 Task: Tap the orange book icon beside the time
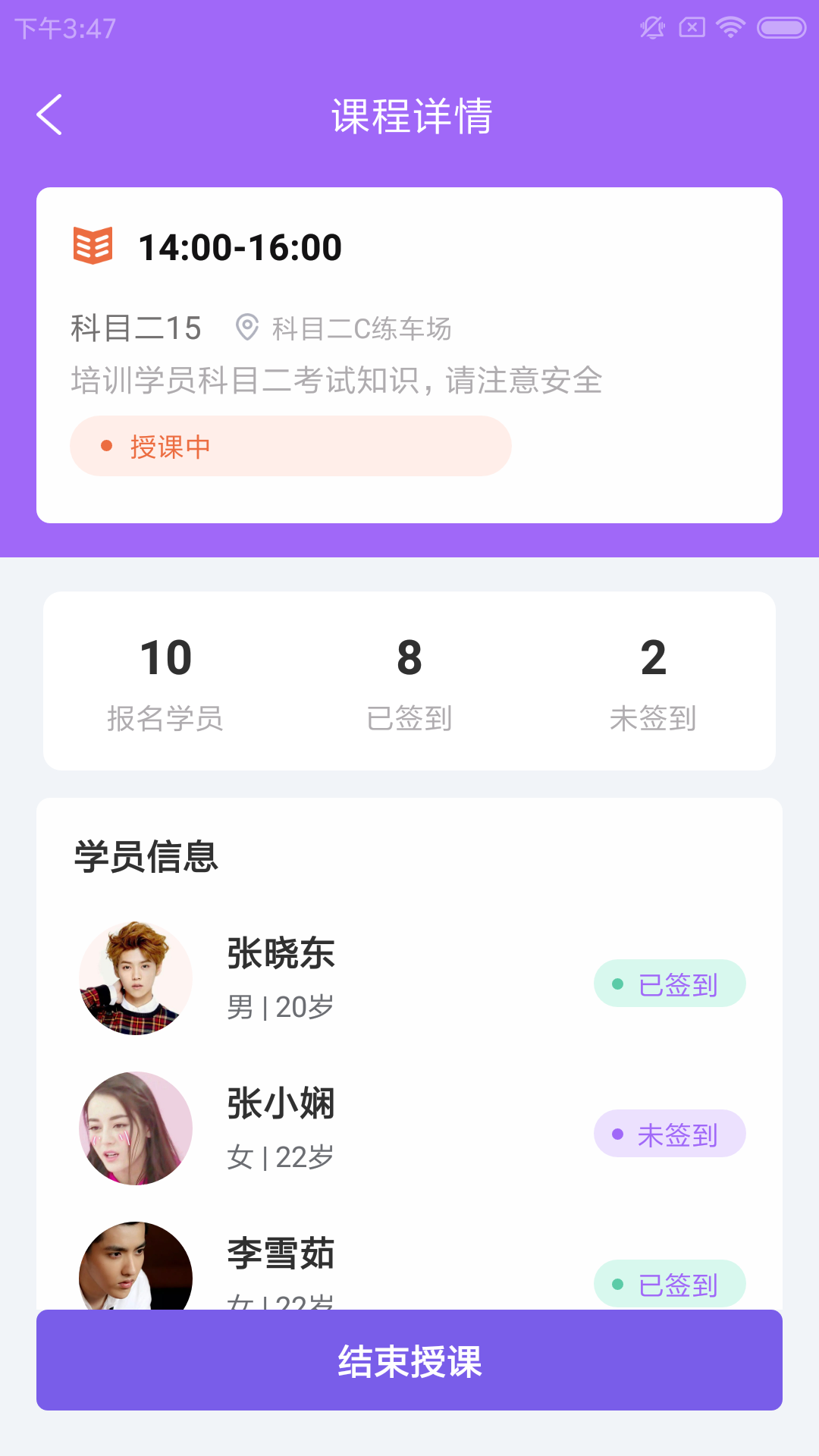(92, 244)
